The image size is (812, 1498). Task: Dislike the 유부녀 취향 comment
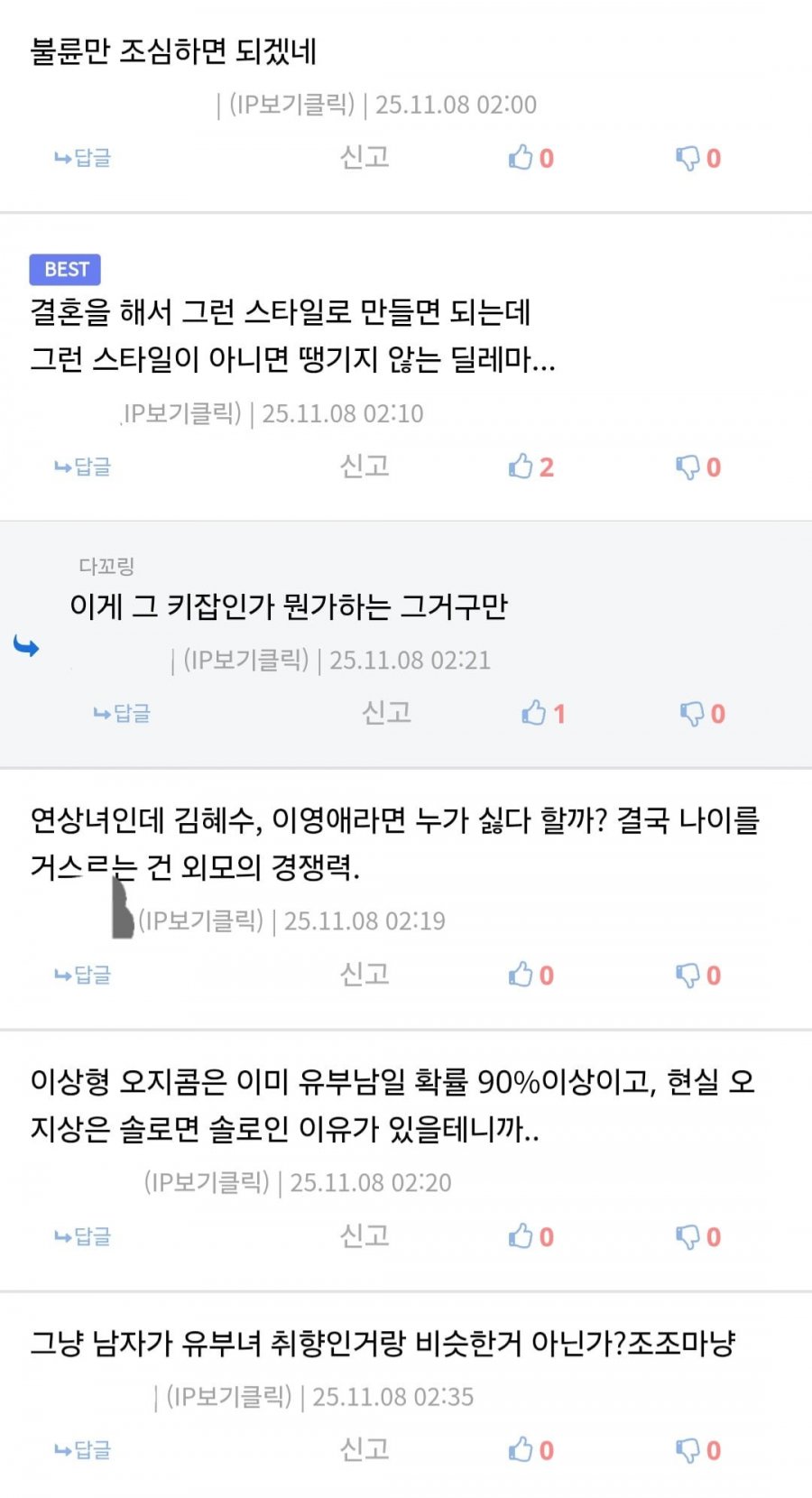[697, 1450]
